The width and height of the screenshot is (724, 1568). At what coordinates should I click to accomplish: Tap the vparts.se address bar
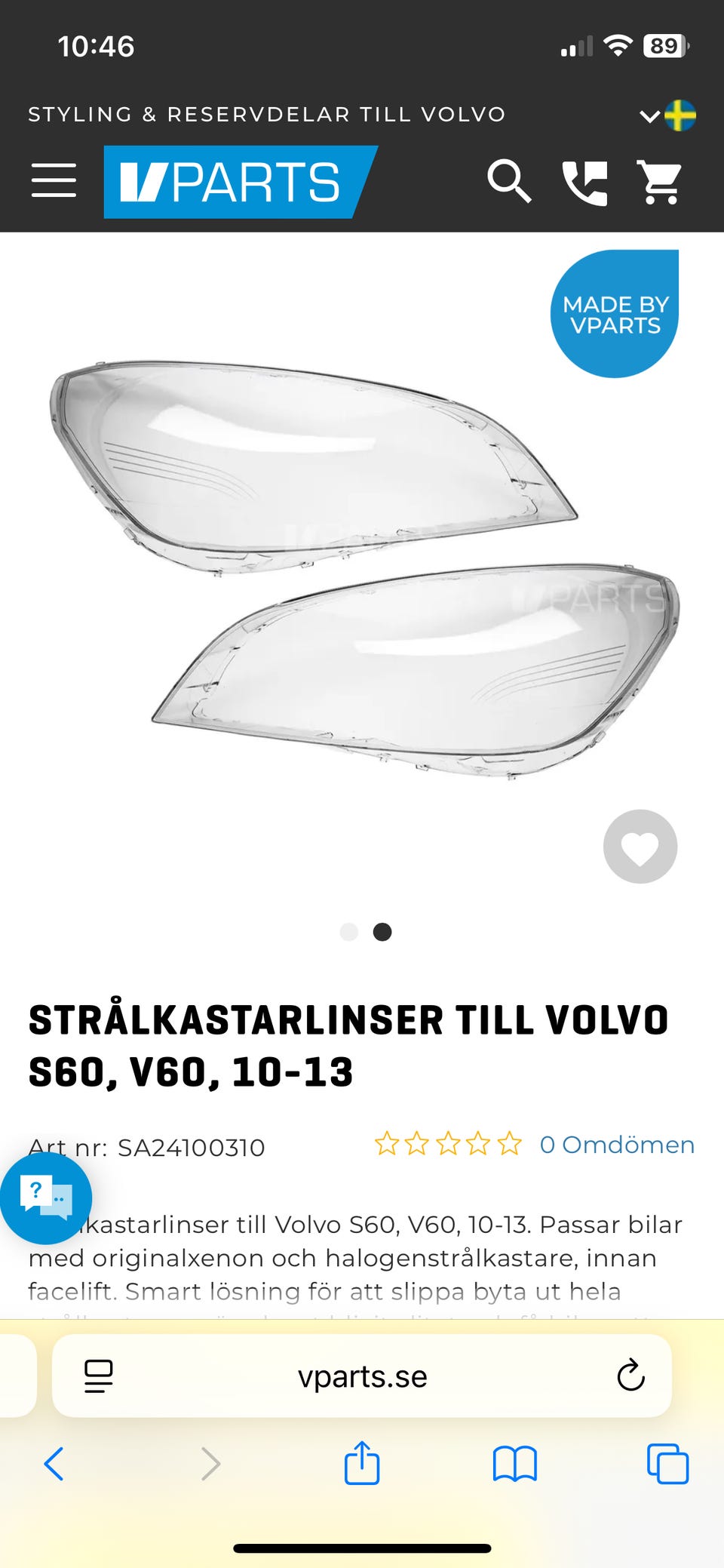[x=362, y=1376]
